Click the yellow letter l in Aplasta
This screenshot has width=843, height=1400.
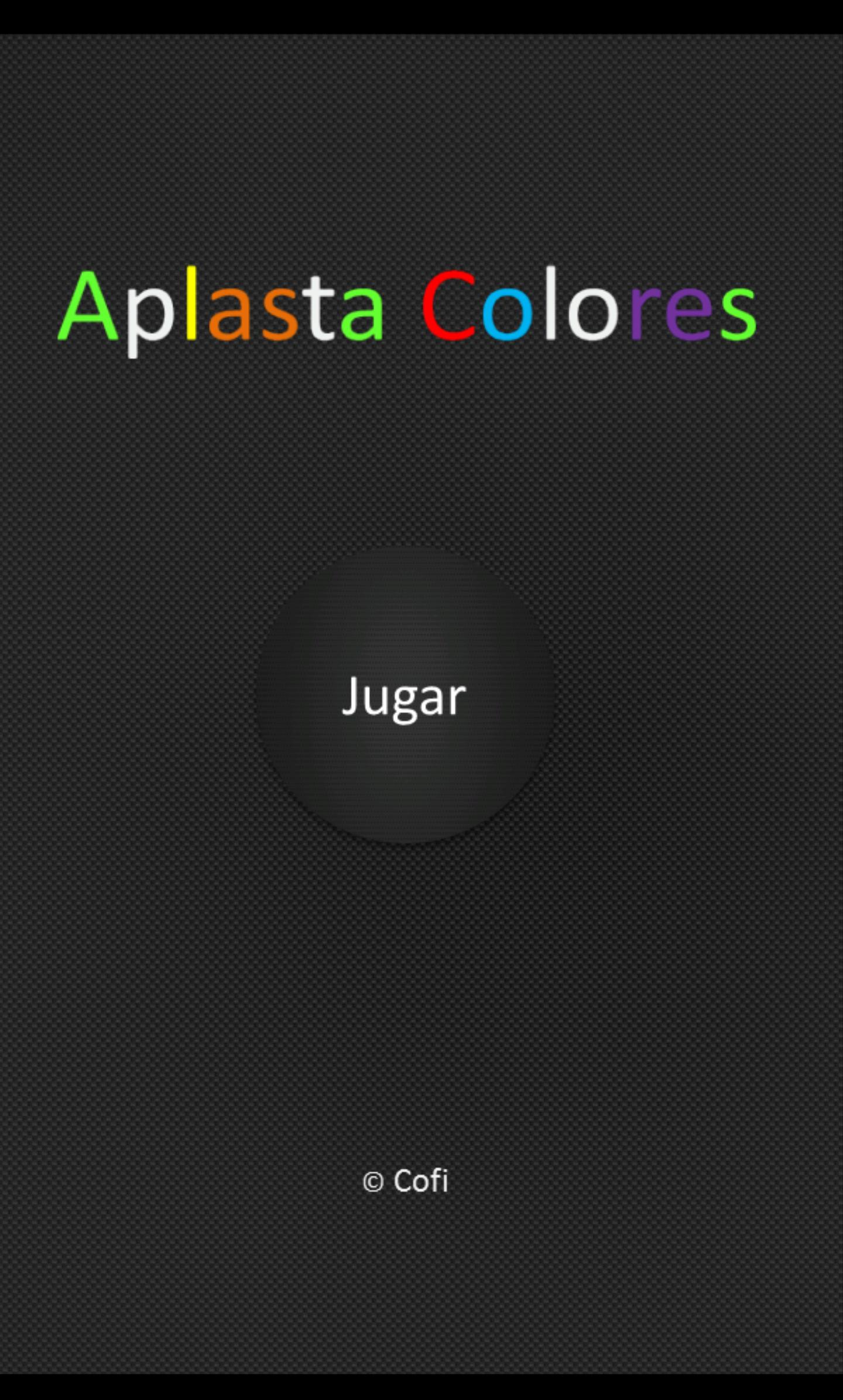(x=189, y=304)
